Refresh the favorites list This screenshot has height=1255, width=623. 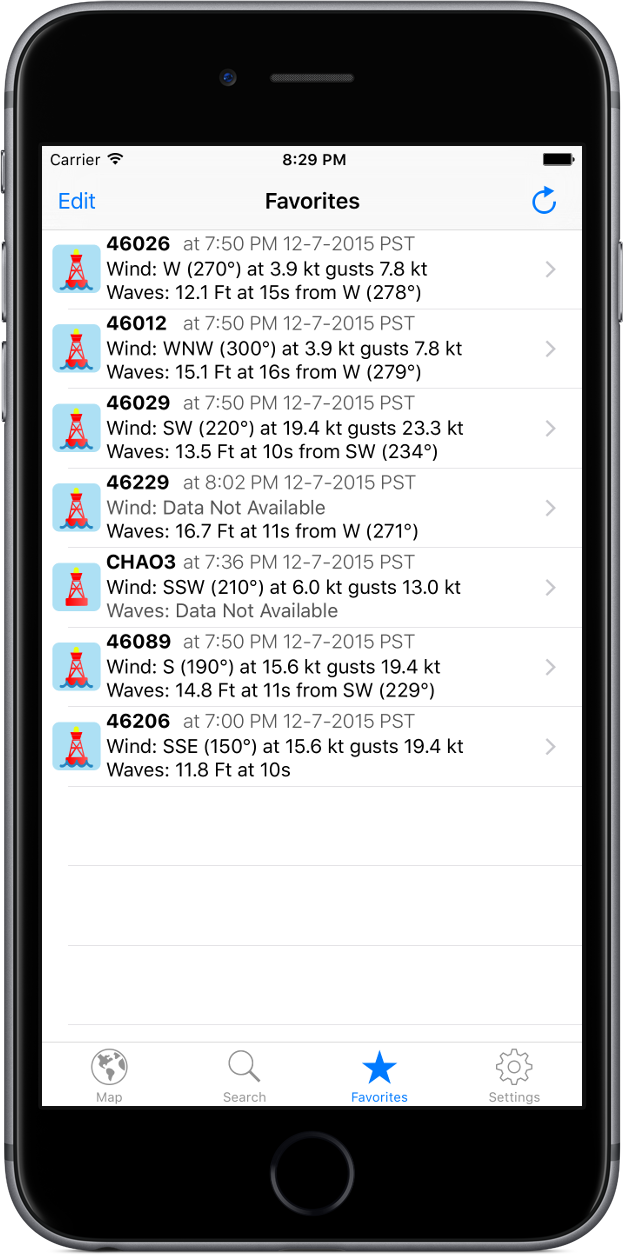pyautogui.click(x=543, y=201)
